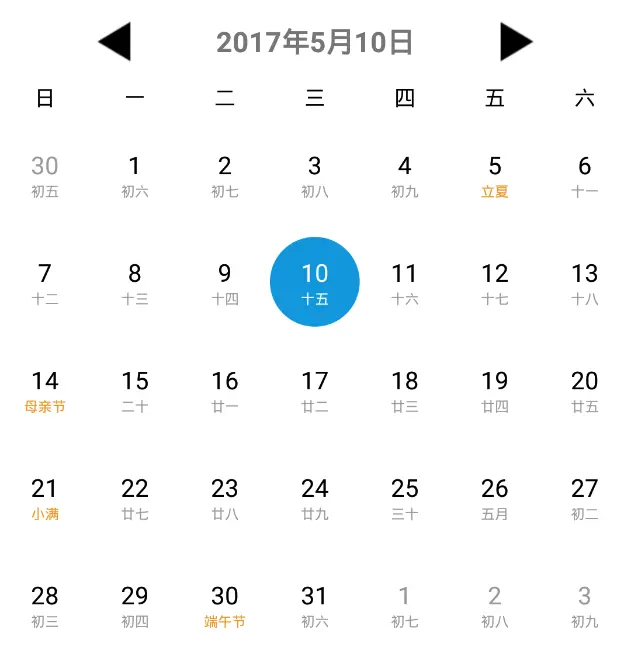The image size is (631, 645).
Task: Select greyed June 3 初九
Action: point(585,606)
